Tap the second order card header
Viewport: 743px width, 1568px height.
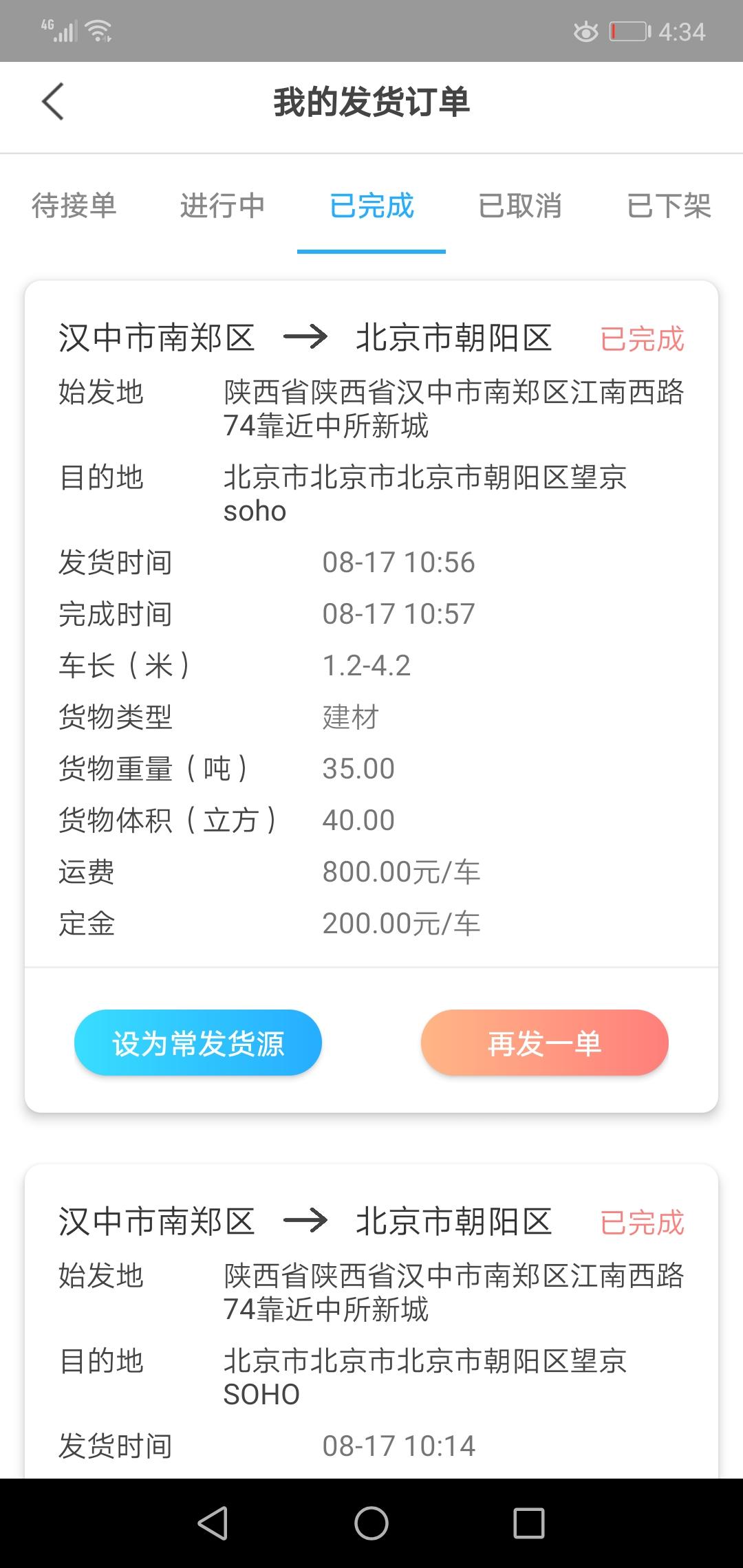coord(303,1222)
